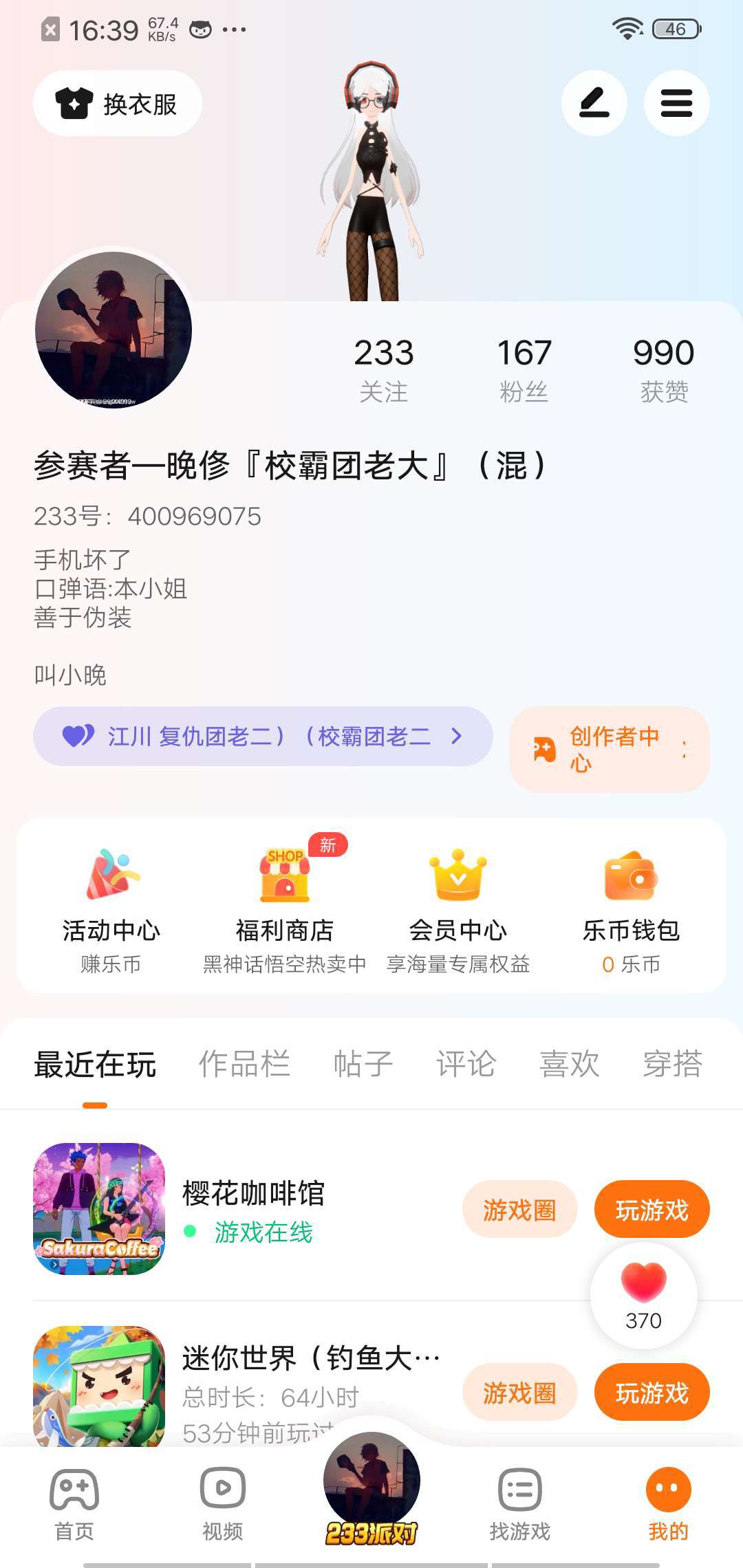
Task: Tap the floating heart with 370
Action: 643,1296
